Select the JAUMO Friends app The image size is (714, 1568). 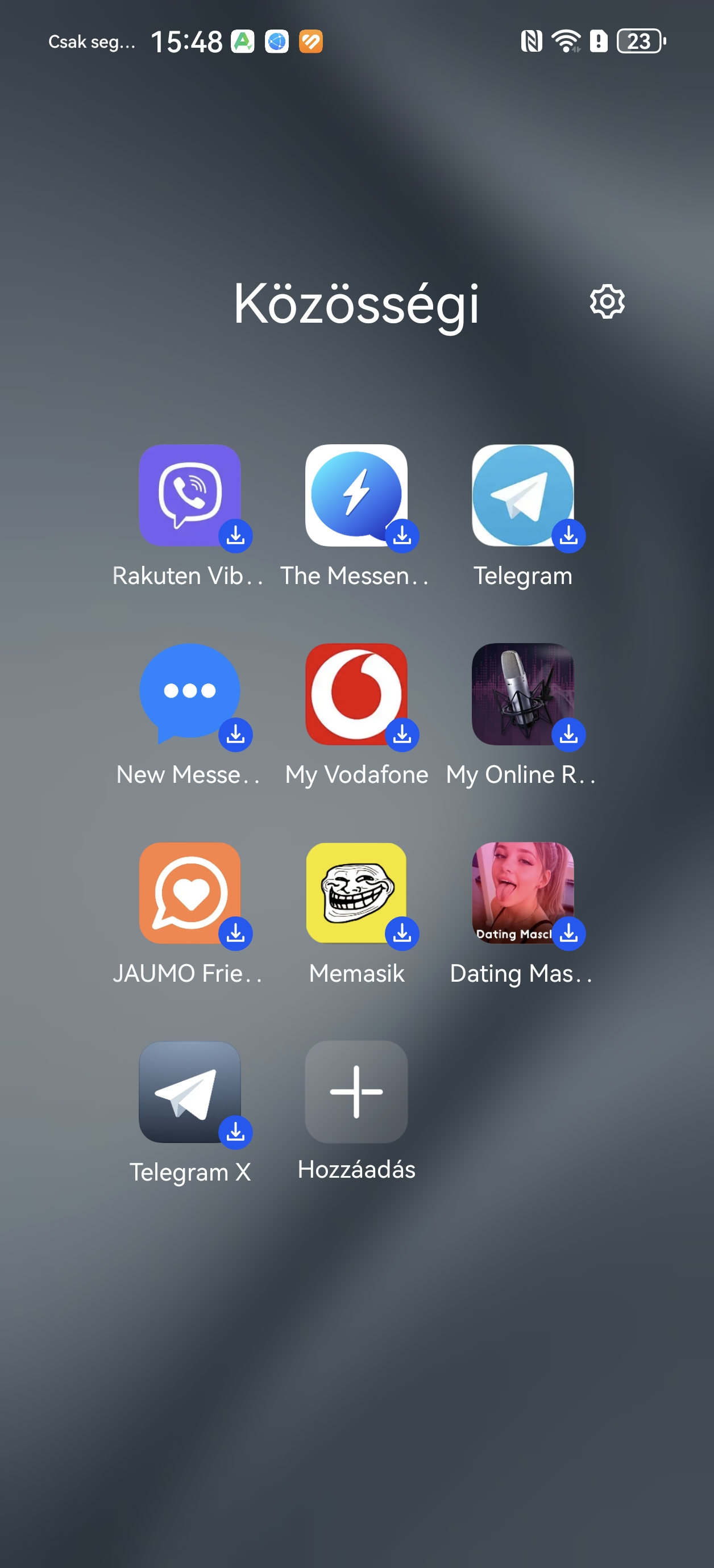click(x=189, y=893)
